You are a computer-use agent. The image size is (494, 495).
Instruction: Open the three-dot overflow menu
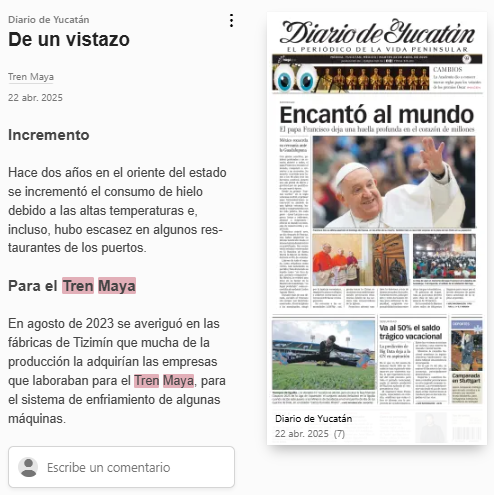(x=231, y=21)
